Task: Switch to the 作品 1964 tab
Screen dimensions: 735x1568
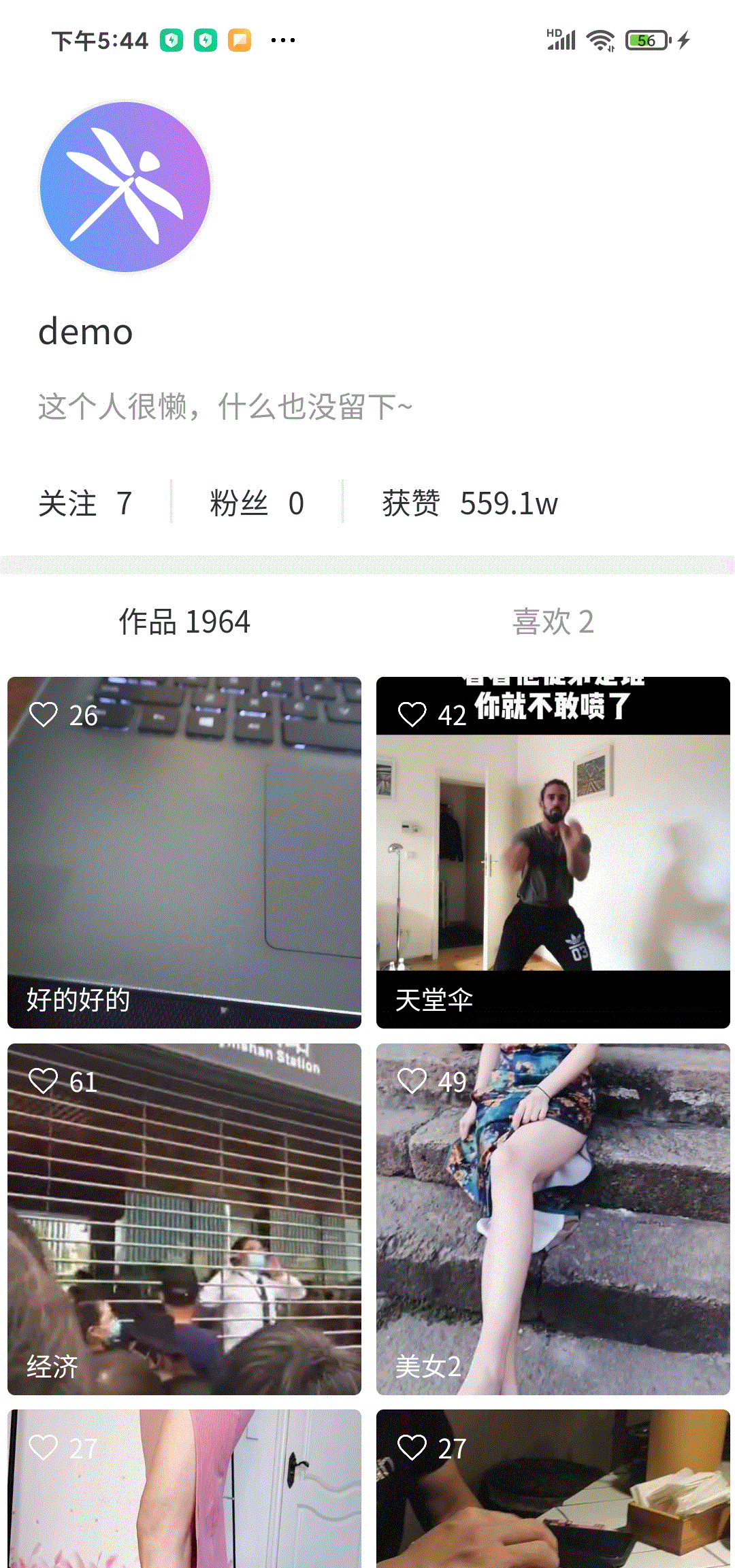Action: [184, 622]
